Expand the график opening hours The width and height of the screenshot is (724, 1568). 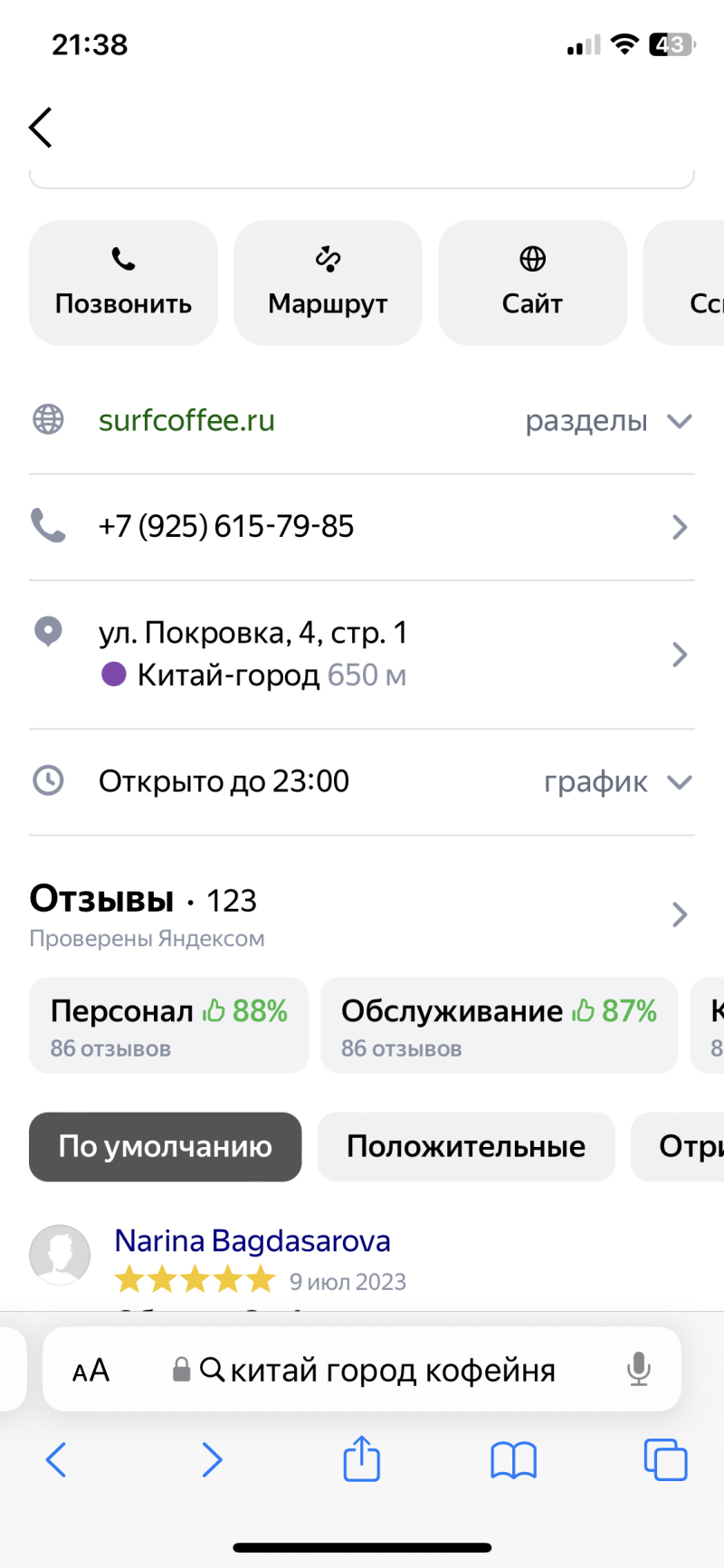pos(617,781)
